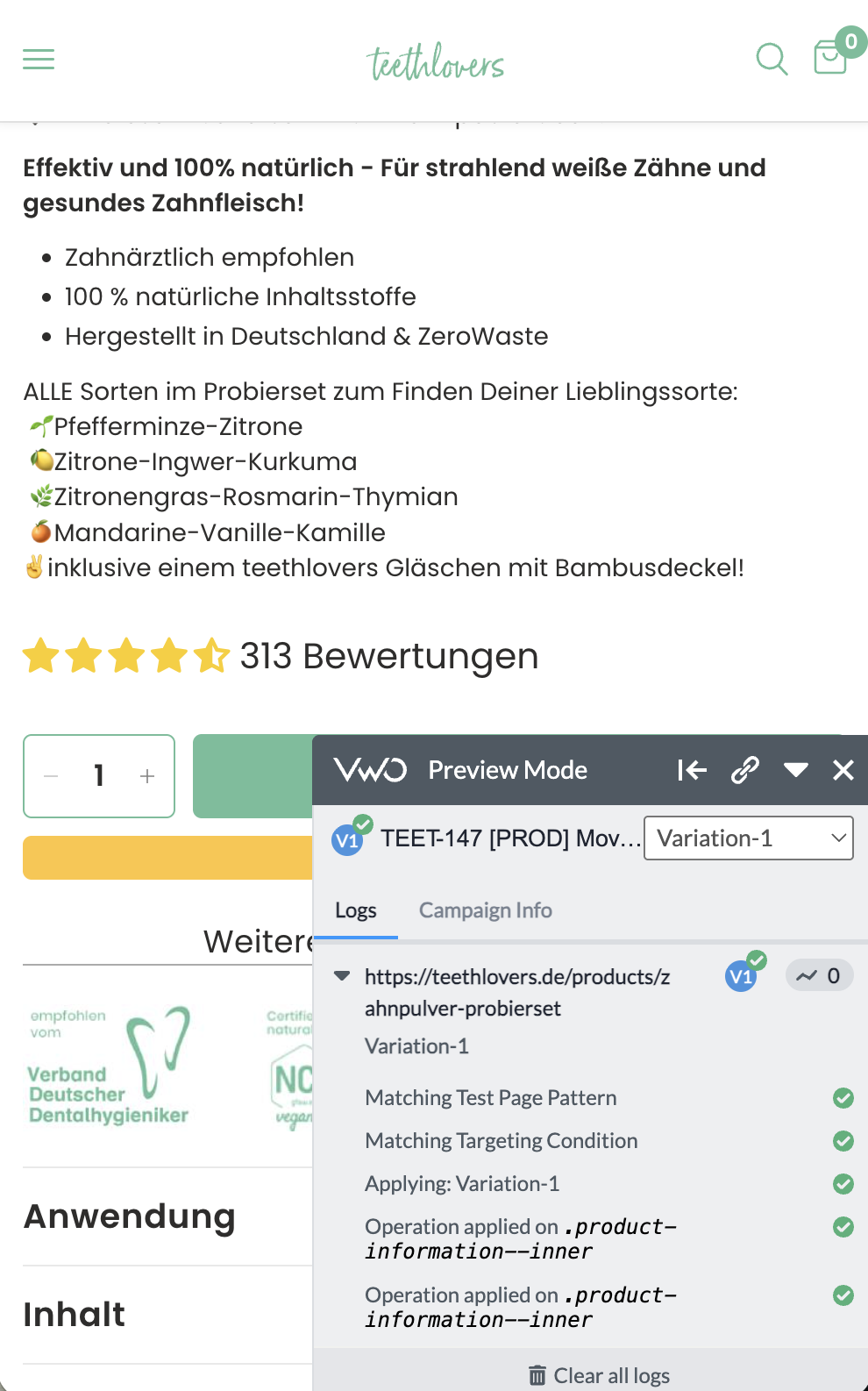868x1391 pixels.
Task: Clear all logs
Action: tap(600, 1375)
